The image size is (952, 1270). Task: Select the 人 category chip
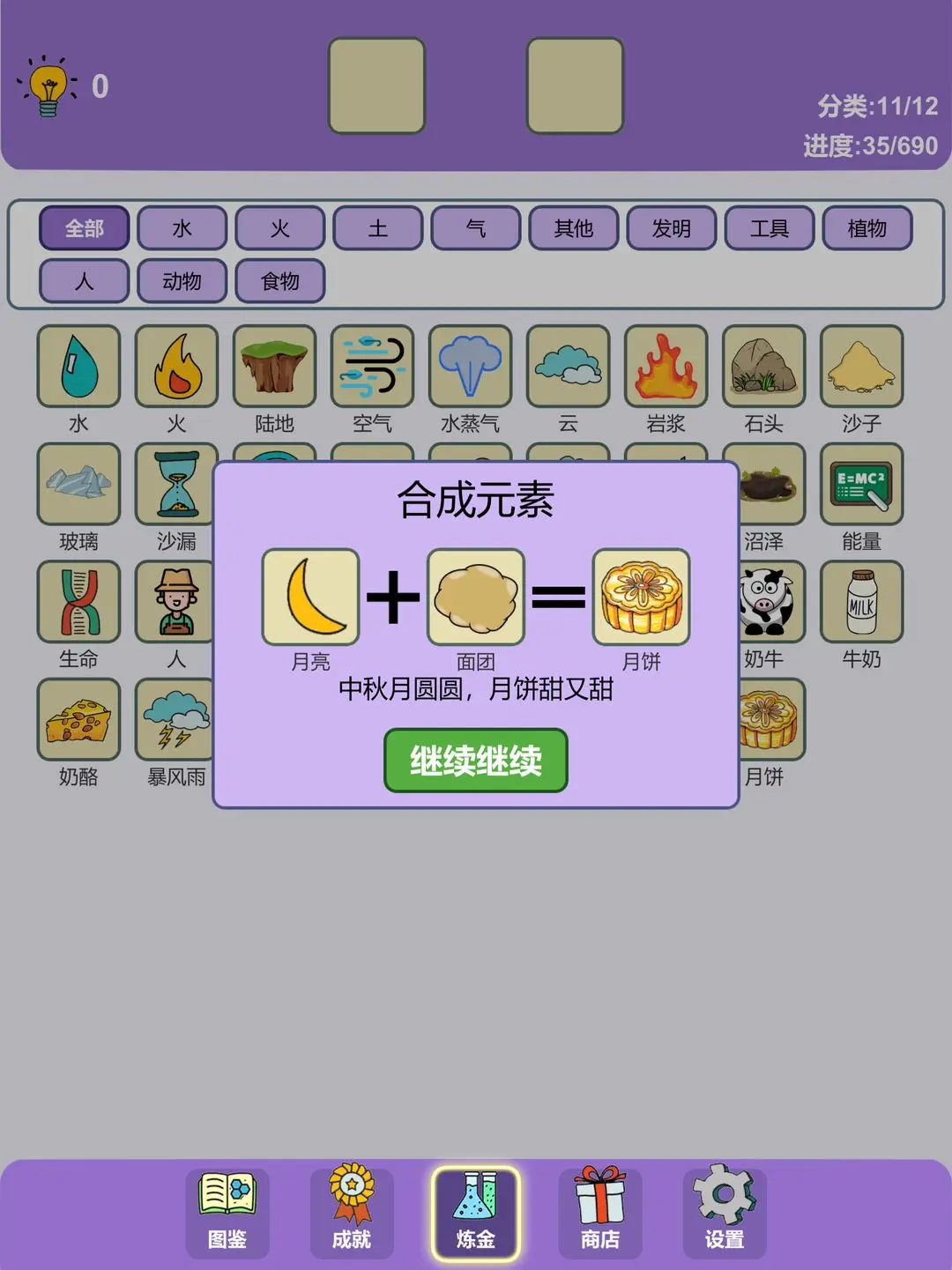click(85, 281)
